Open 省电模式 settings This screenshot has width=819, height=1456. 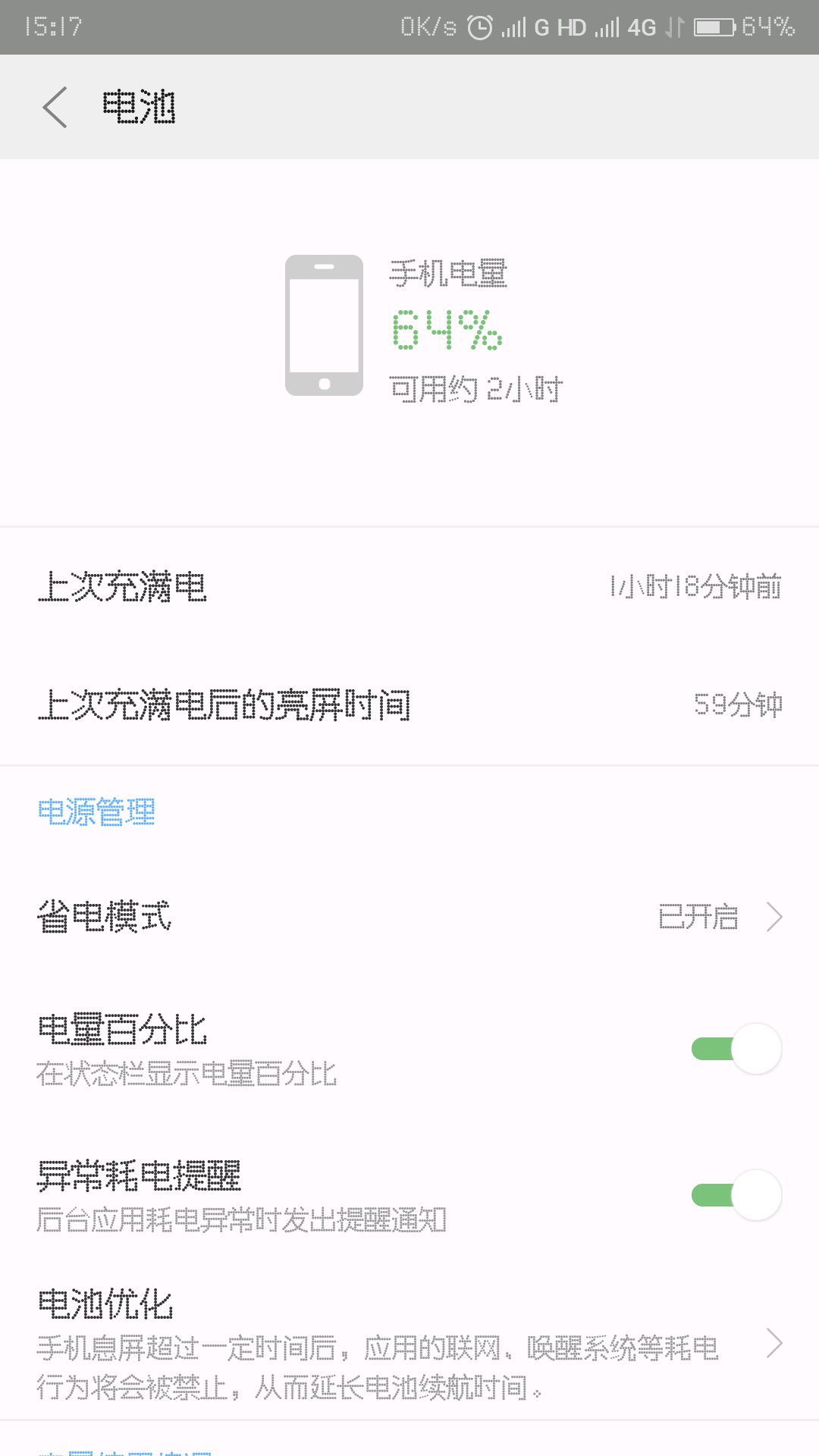point(409,917)
